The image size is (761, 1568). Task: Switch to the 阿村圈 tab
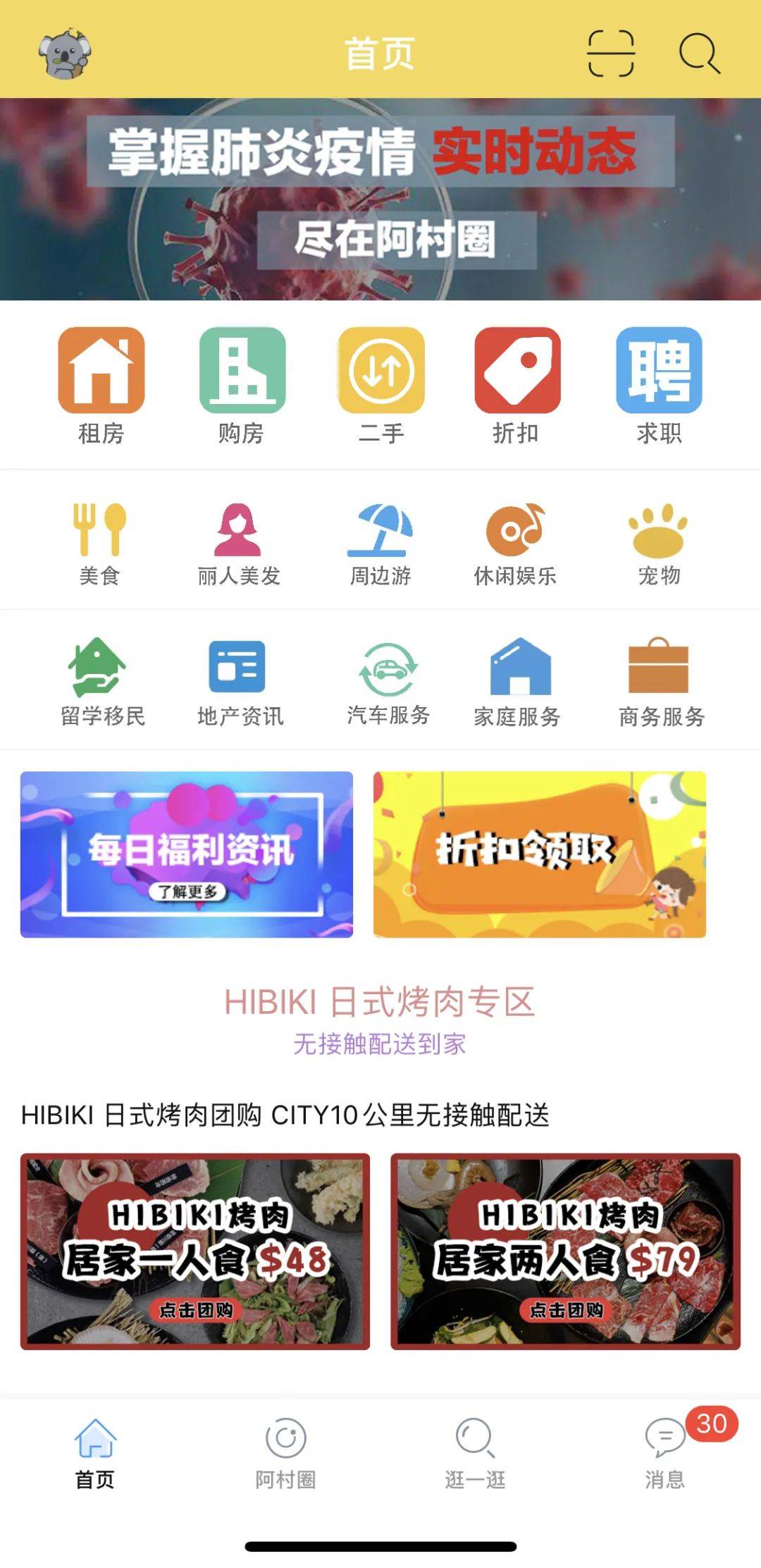(285, 1454)
